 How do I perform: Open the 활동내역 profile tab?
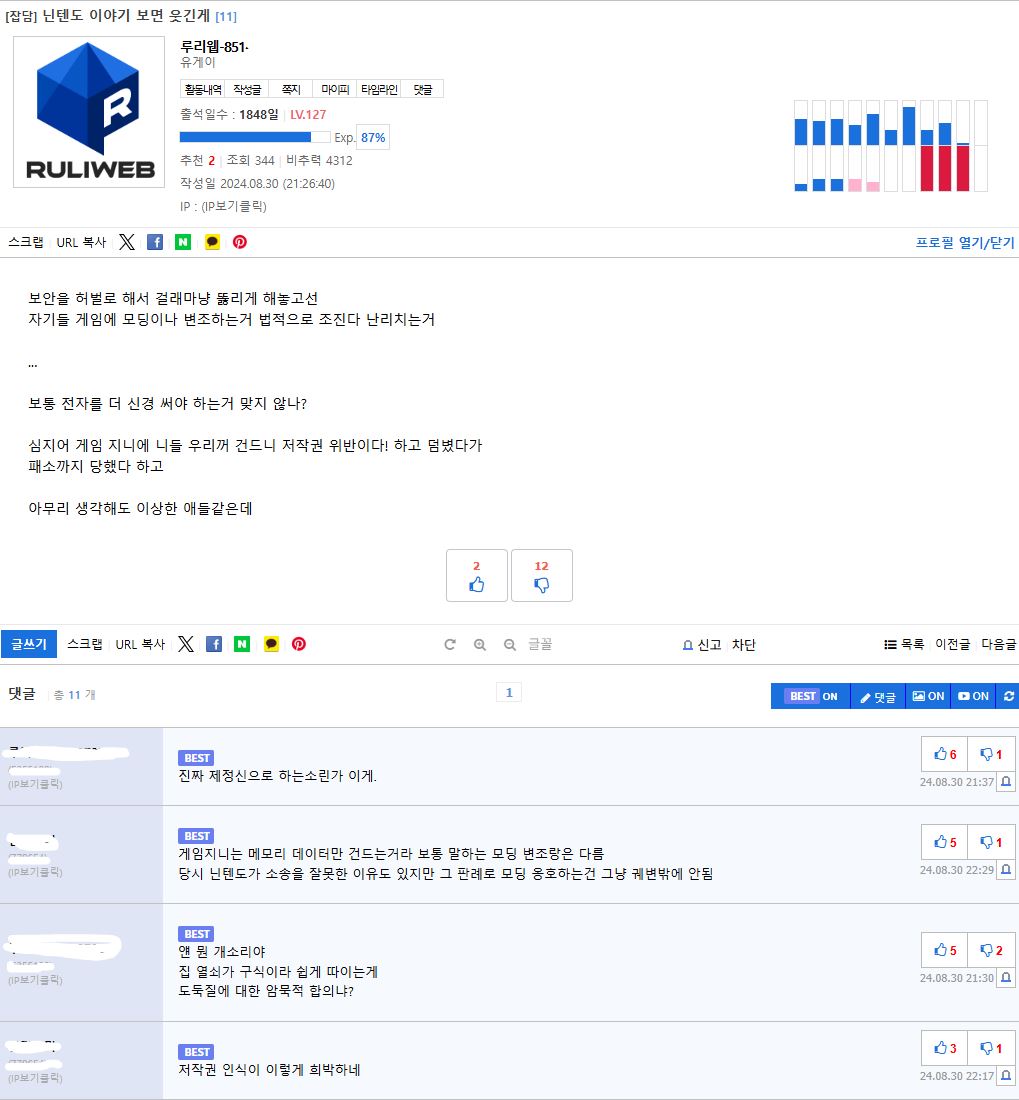point(203,89)
